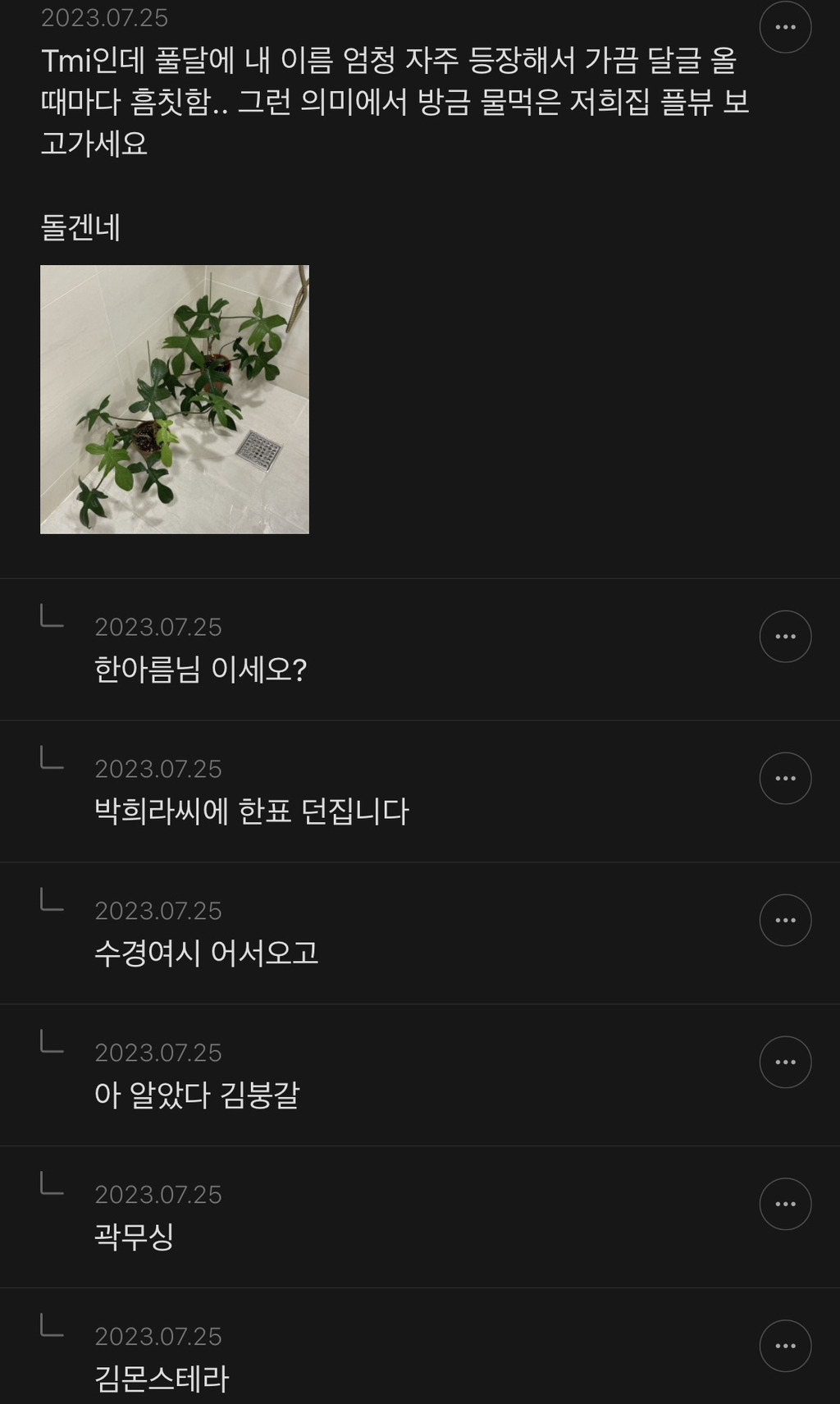The width and height of the screenshot is (840, 1404).
Task: Open more options on the Tmi plant post
Action: 785,27
